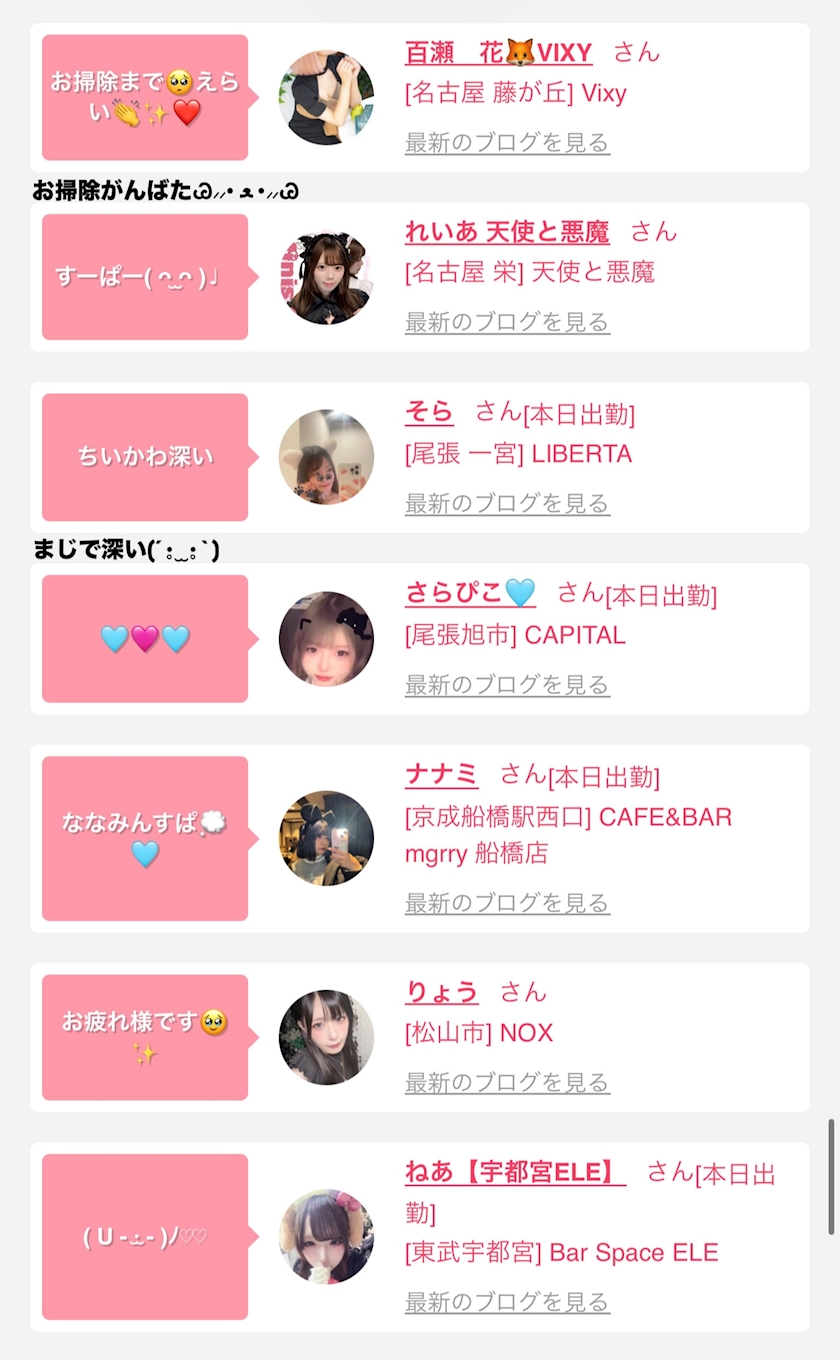Tap さらぴこ's profile photo
Screen dimensions: 840x1360
tap(326, 639)
